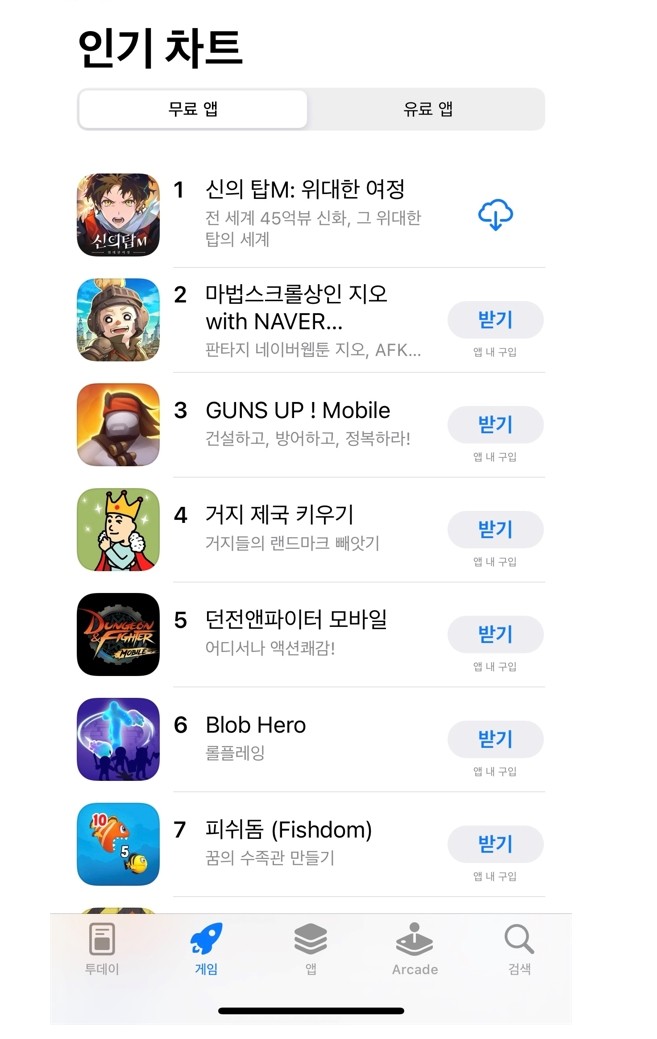The height and width of the screenshot is (1039, 657).
Task: Get GUNS UP ! Mobile with 받기
Action: pos(495,425)
